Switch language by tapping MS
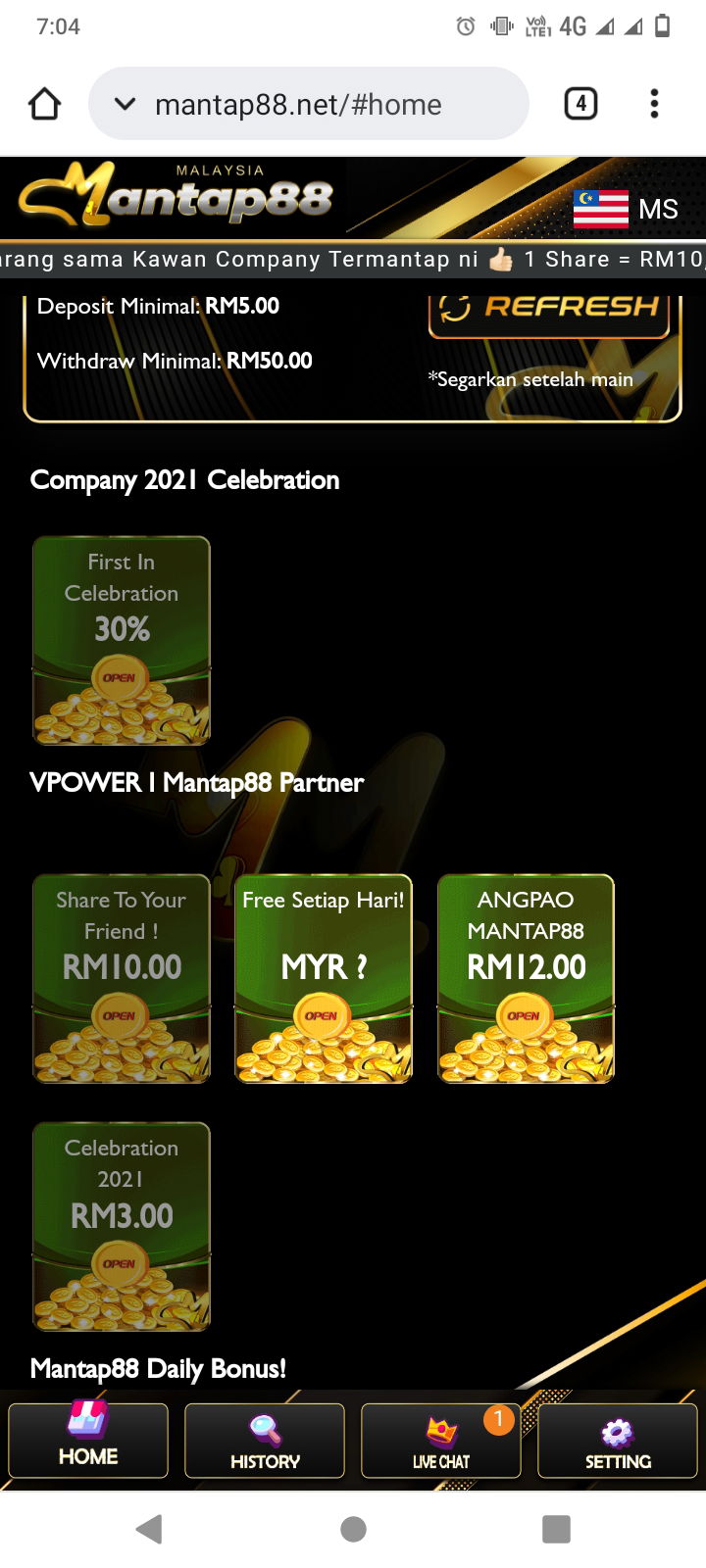 659,208
